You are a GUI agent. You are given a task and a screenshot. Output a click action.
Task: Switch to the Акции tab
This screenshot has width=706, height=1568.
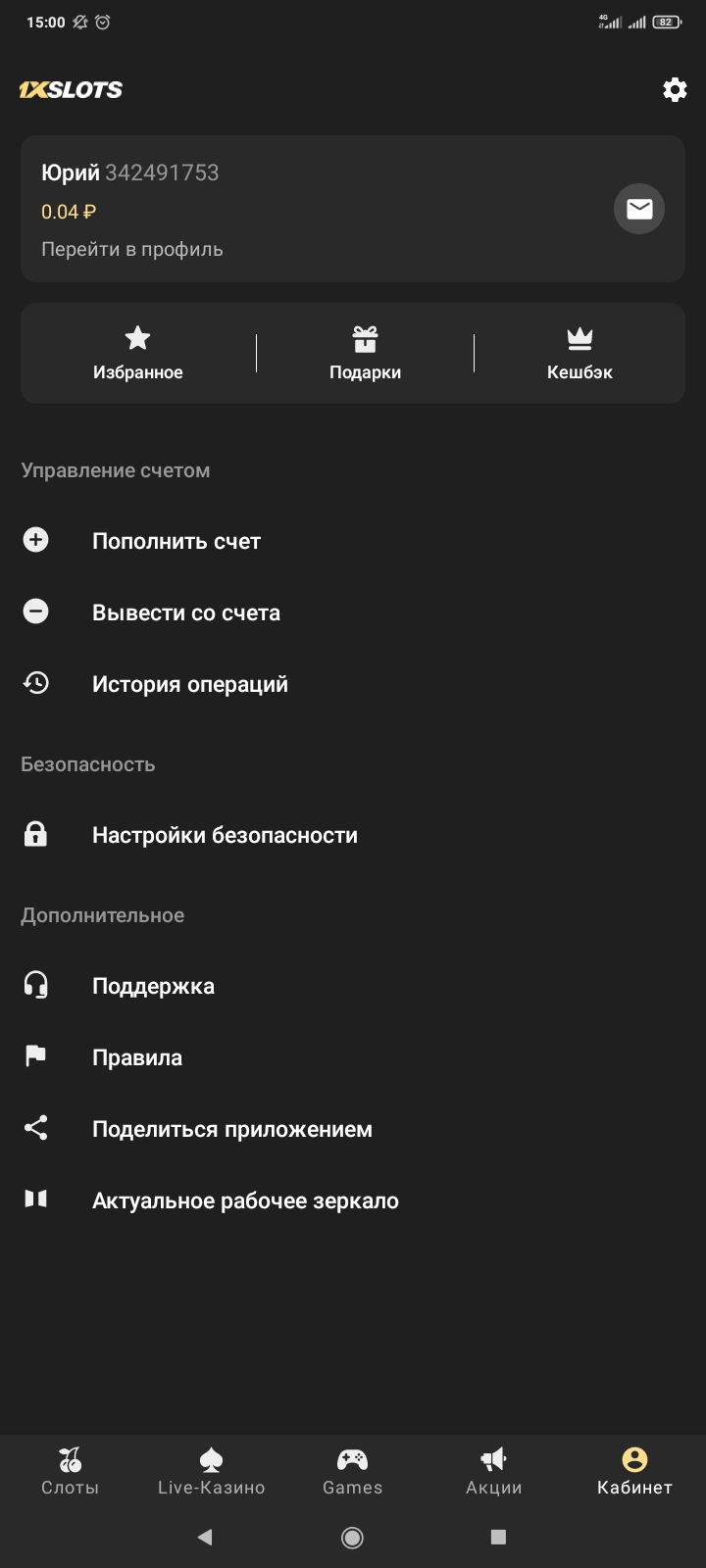coord(494,1472)
